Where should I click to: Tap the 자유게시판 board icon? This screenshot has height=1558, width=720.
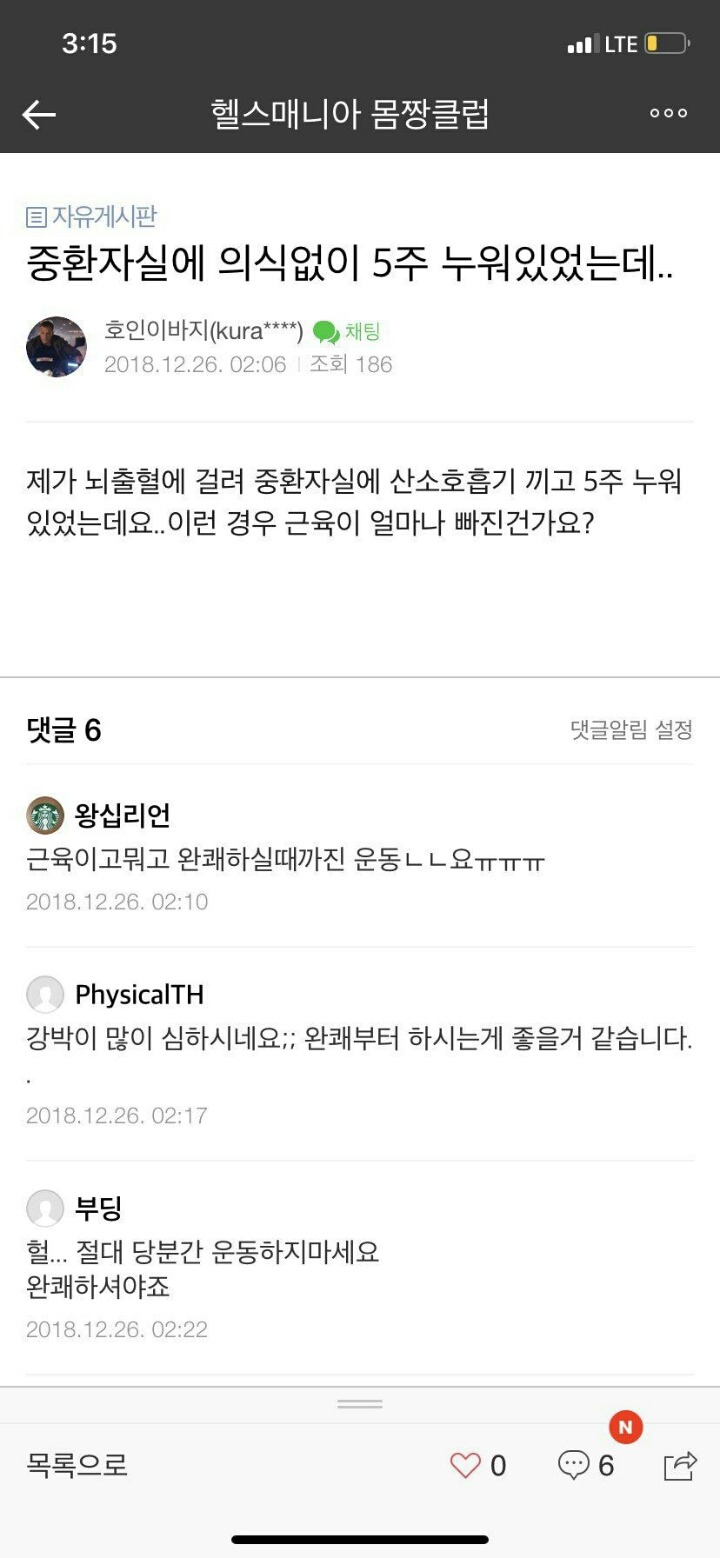pos(36,216)
